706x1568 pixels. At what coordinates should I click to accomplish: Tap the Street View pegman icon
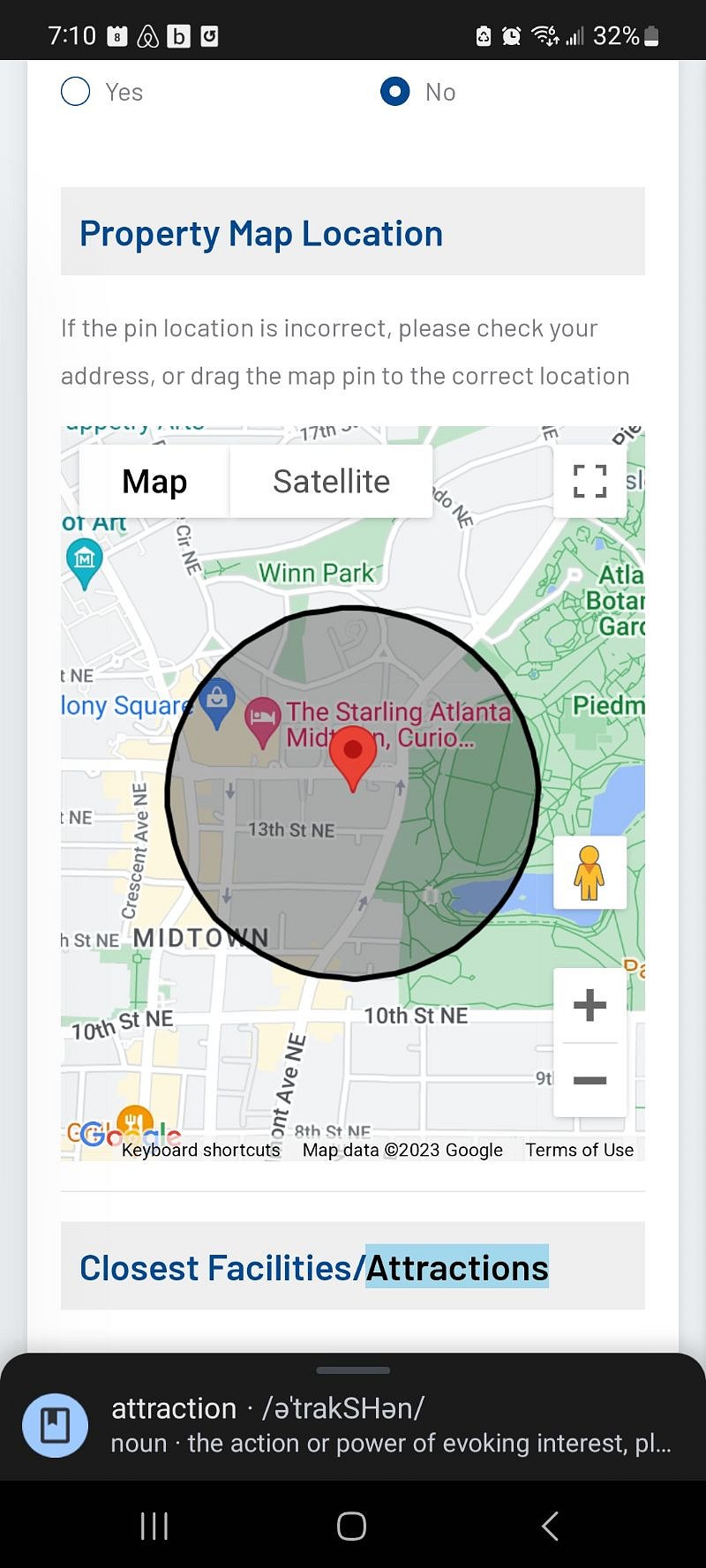590,872
